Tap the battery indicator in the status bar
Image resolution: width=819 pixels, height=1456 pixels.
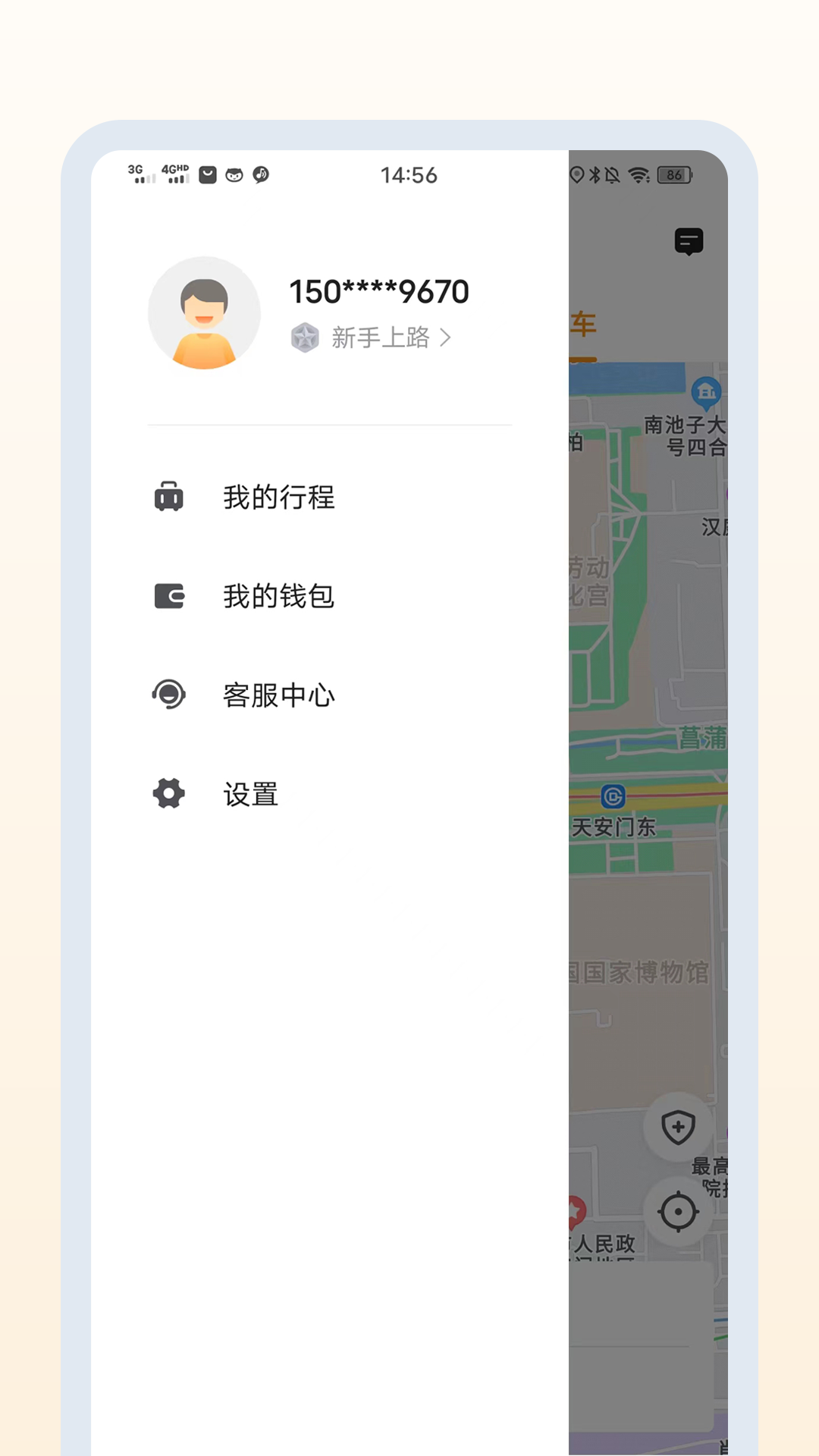673,175
